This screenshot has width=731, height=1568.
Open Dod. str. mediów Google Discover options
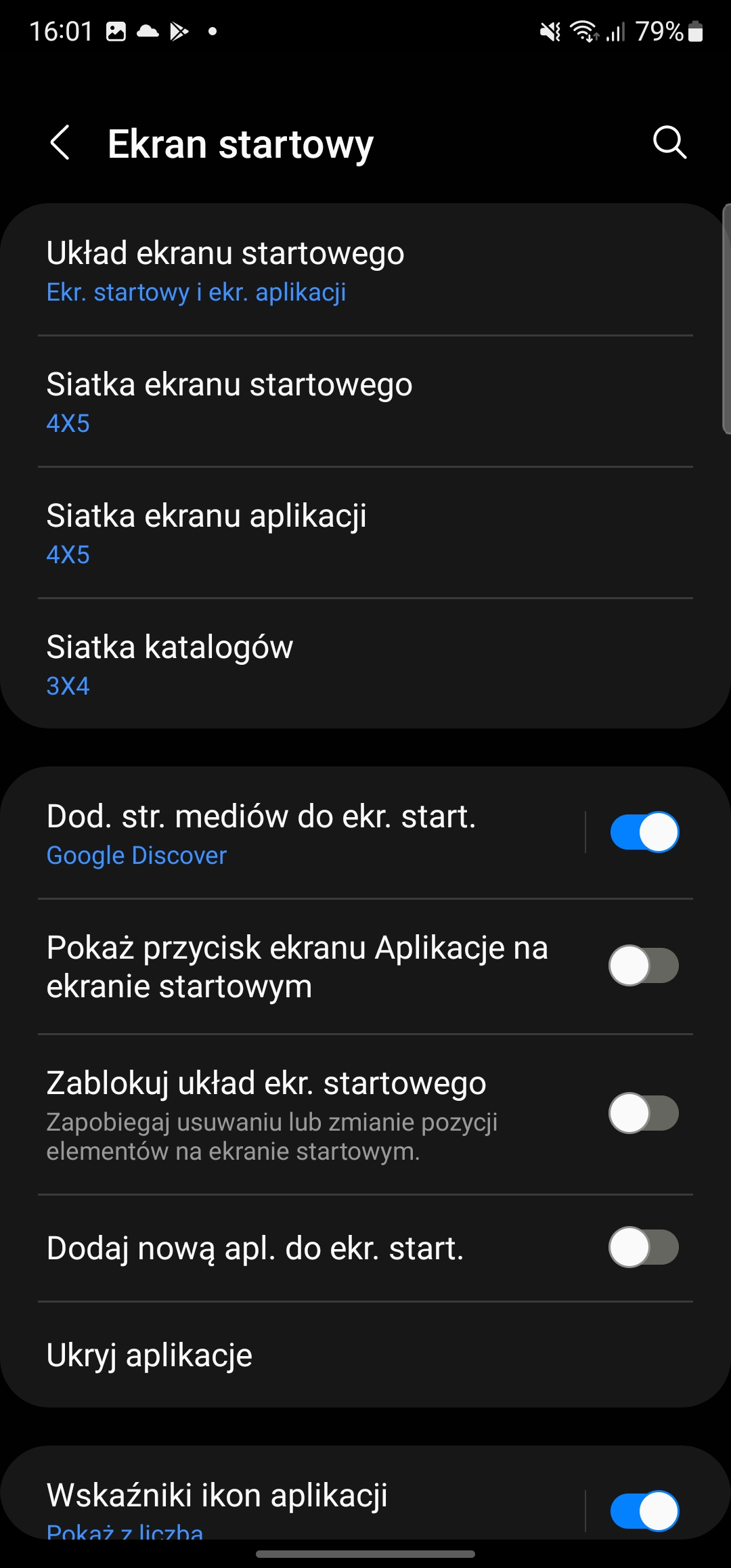pos(298,834)
